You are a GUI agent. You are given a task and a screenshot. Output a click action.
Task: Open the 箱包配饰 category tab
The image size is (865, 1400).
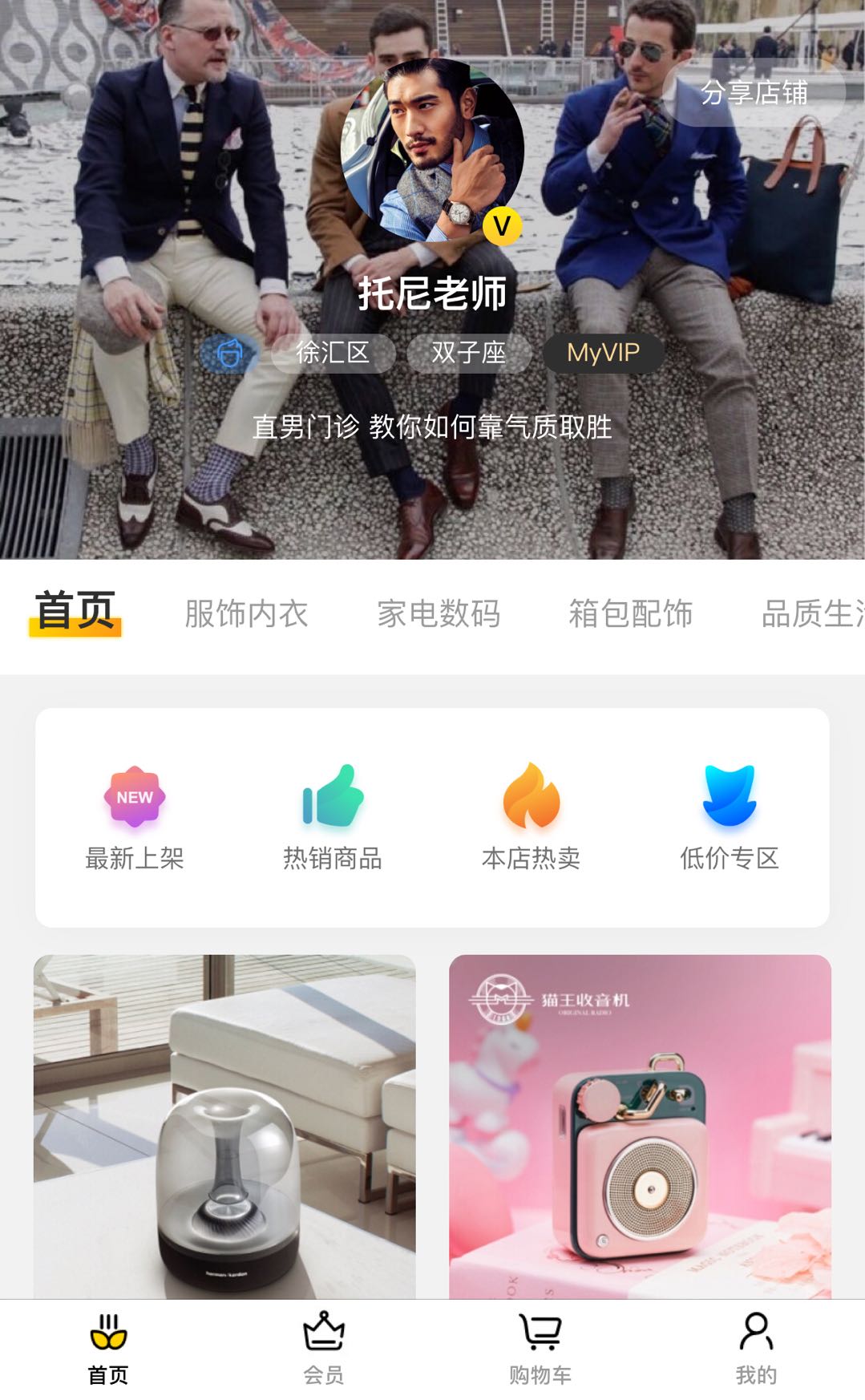630,614
